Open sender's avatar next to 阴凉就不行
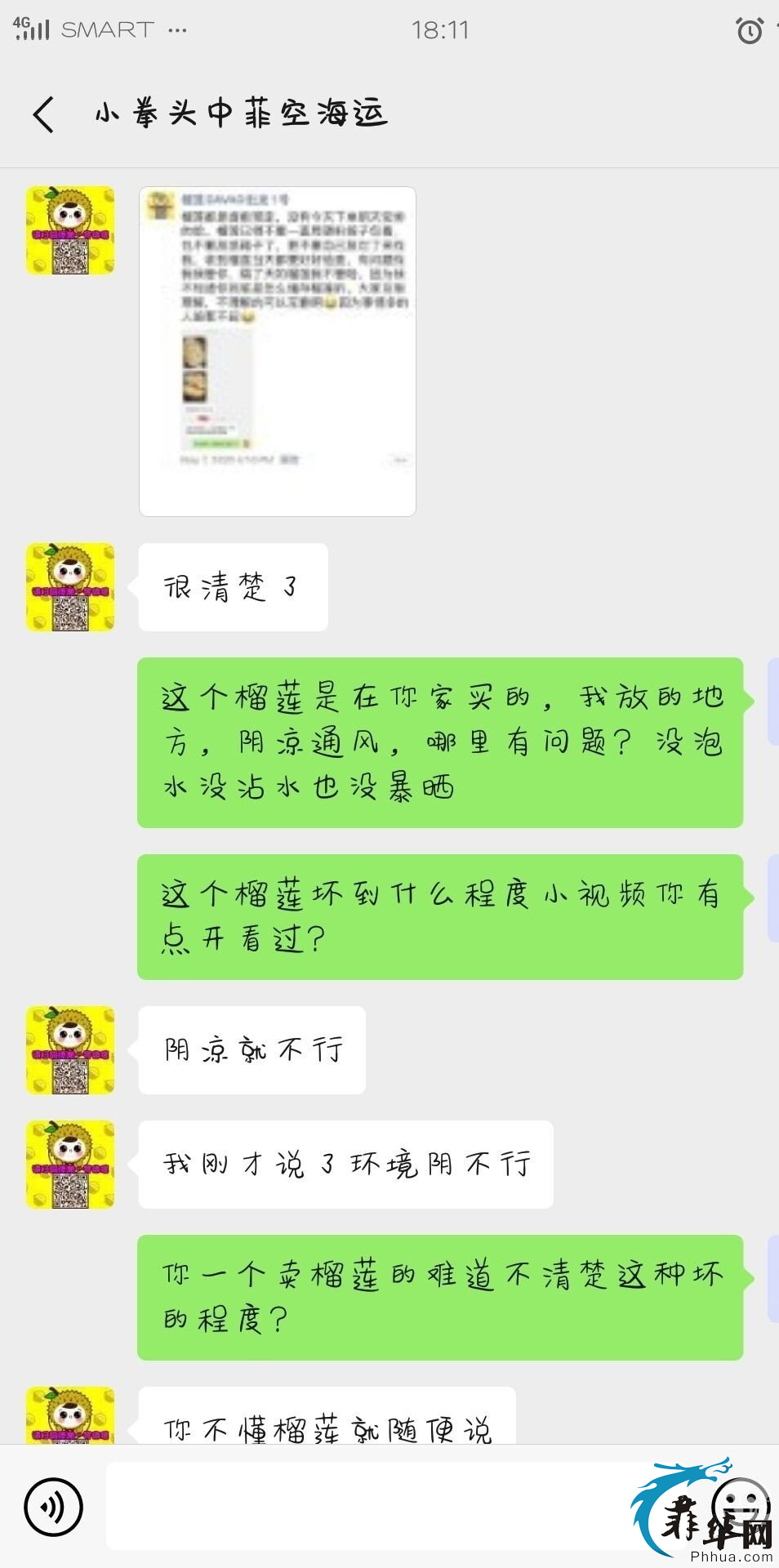The width and height of the screenshot is (779, 1568). pyautogui.click(x=70, y=1050)
